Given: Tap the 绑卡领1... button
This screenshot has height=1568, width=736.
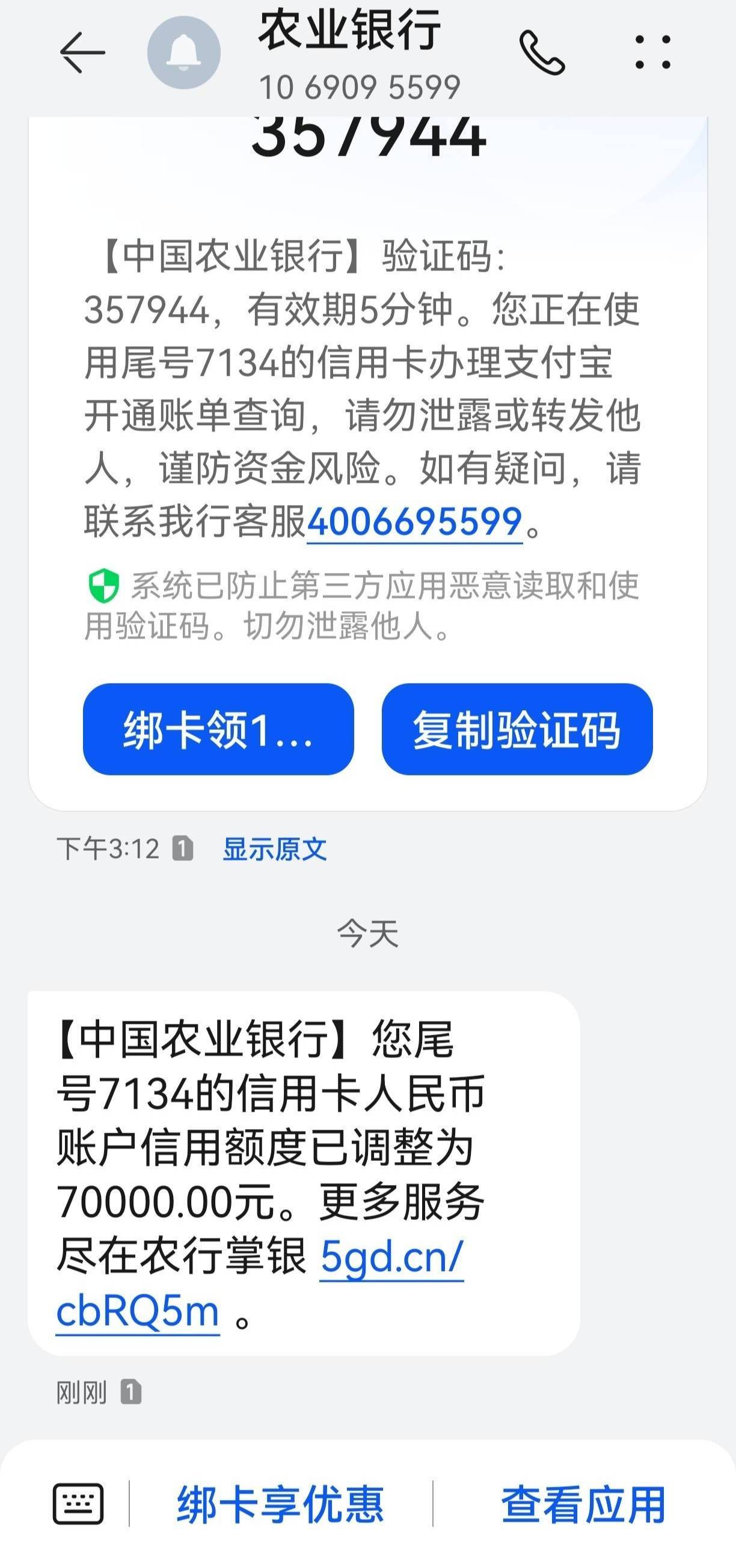Looking at the screenshot, I should 218,729.
